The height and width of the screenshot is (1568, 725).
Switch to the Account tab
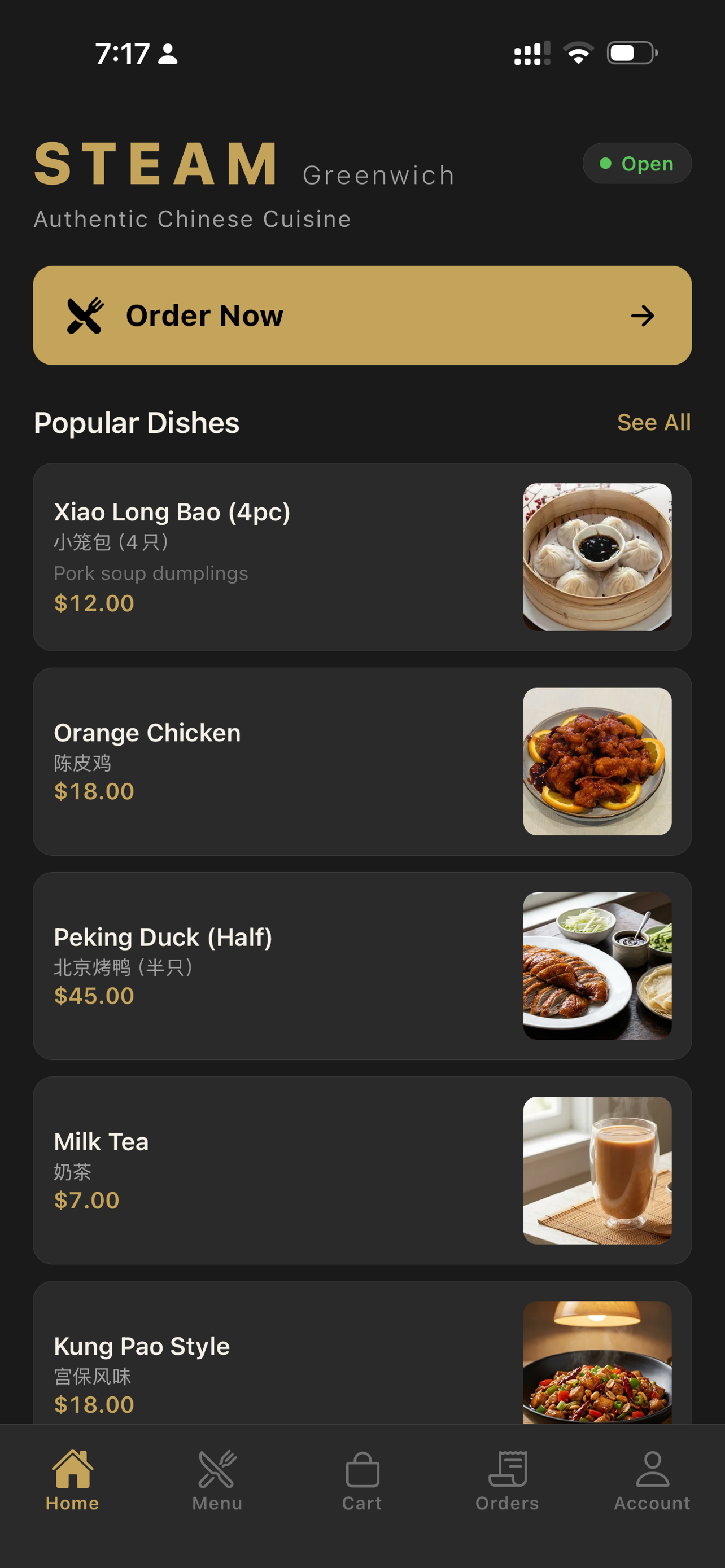point(652,1481)
